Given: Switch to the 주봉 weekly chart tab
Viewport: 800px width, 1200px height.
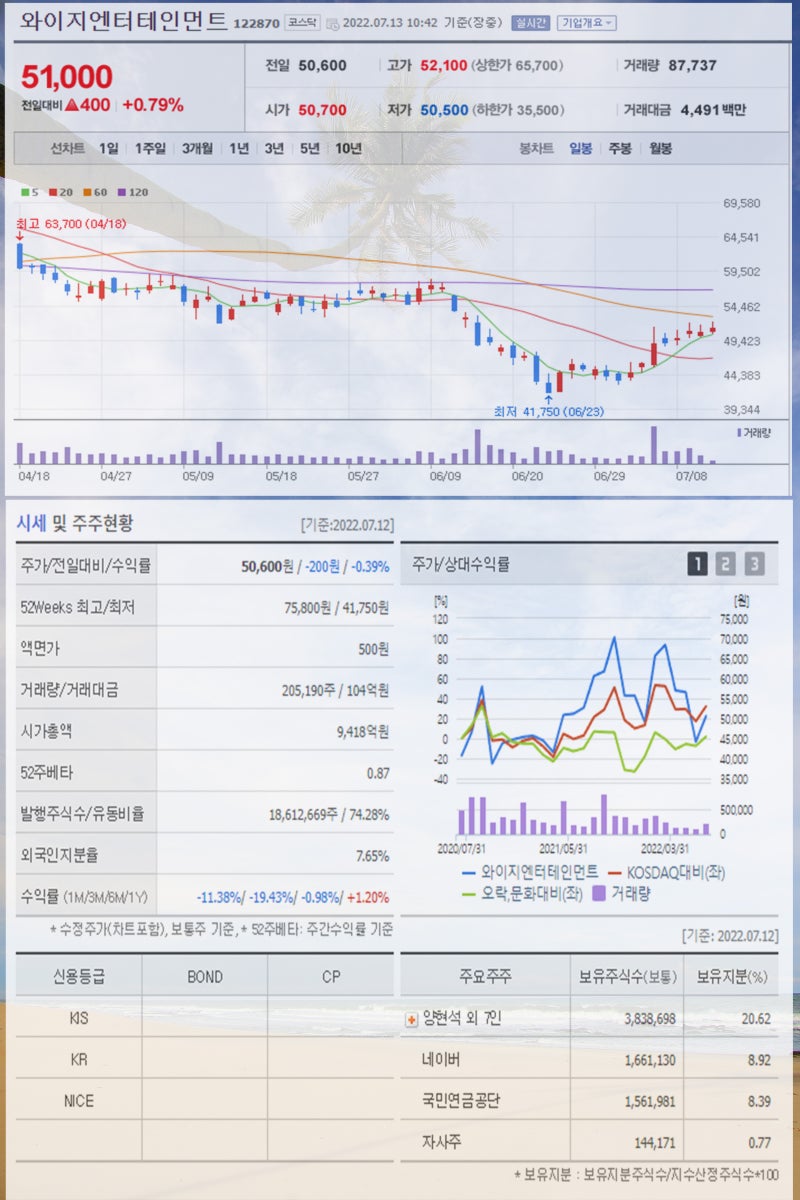Looking at the screenshot, I should point(622,147).
